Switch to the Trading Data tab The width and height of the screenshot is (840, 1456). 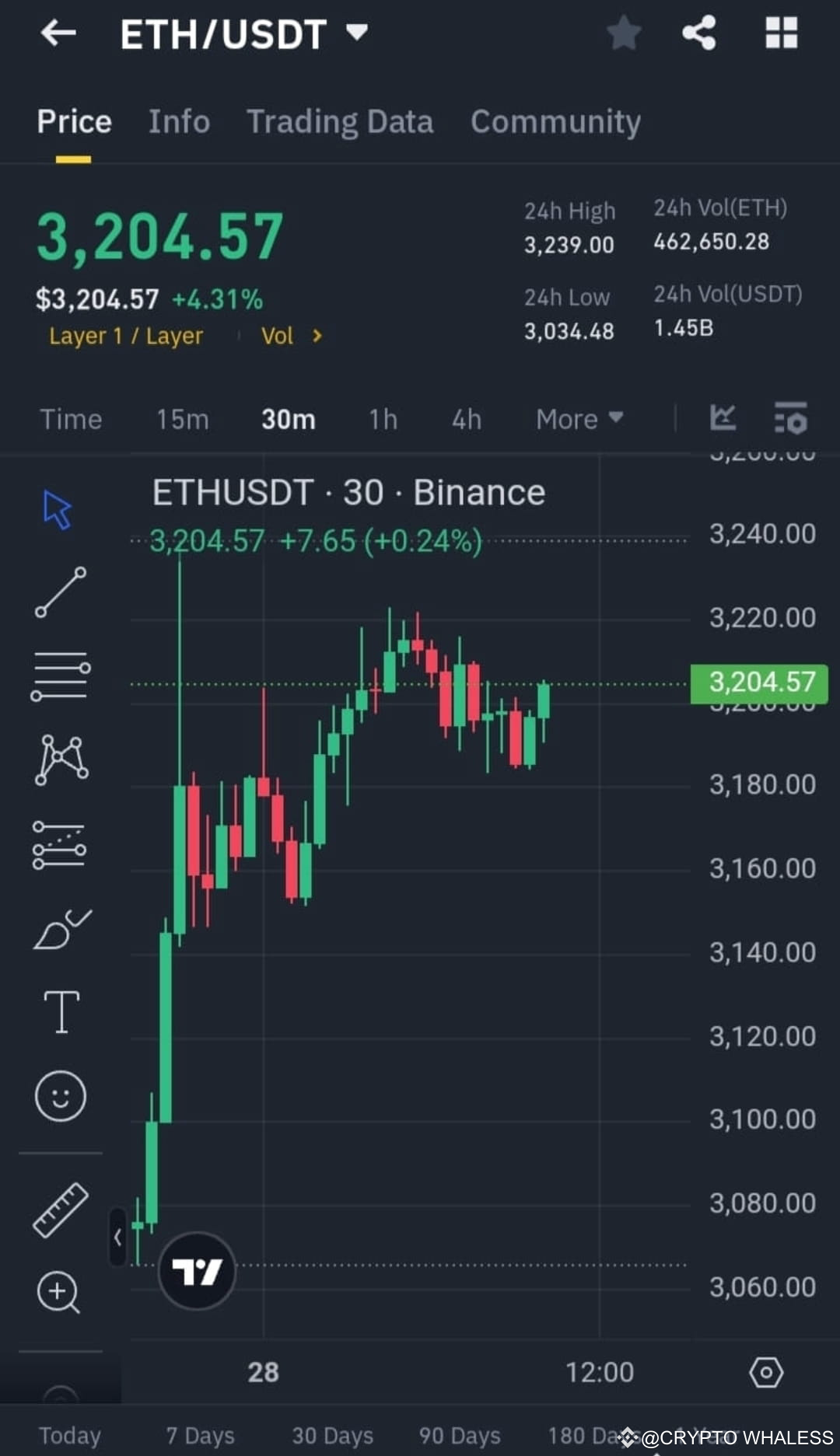click(x=340, y=121)
